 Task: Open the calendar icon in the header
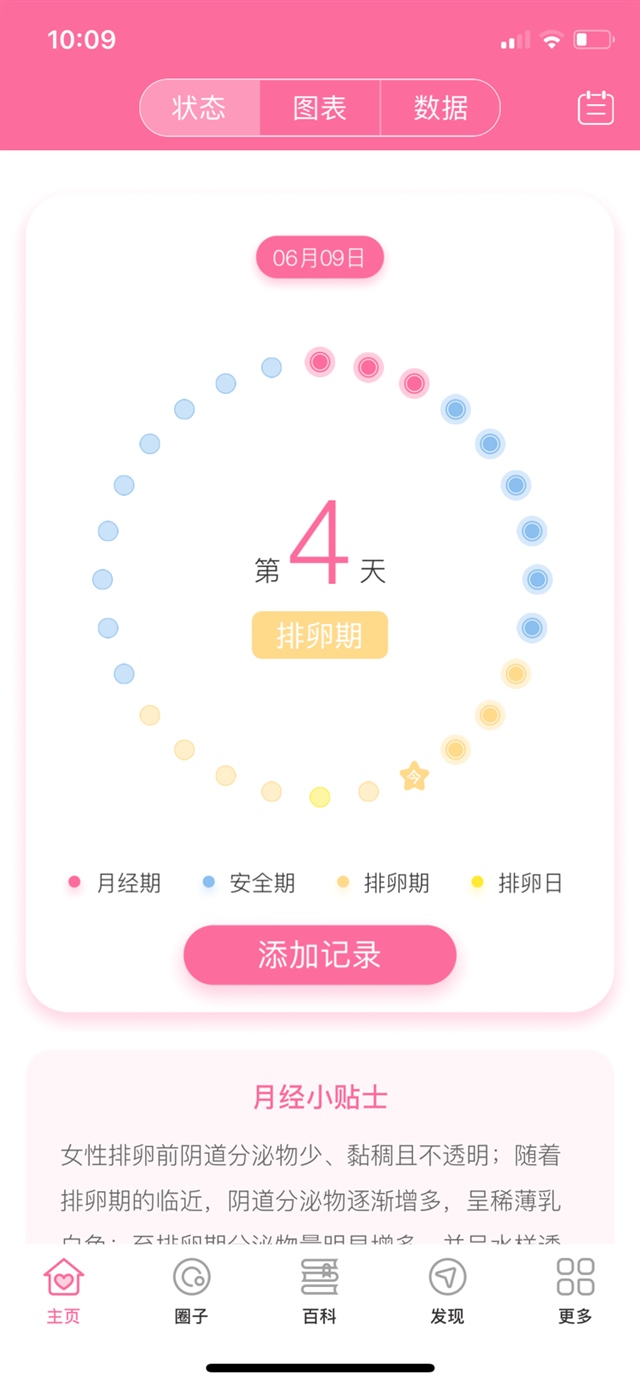595,108
